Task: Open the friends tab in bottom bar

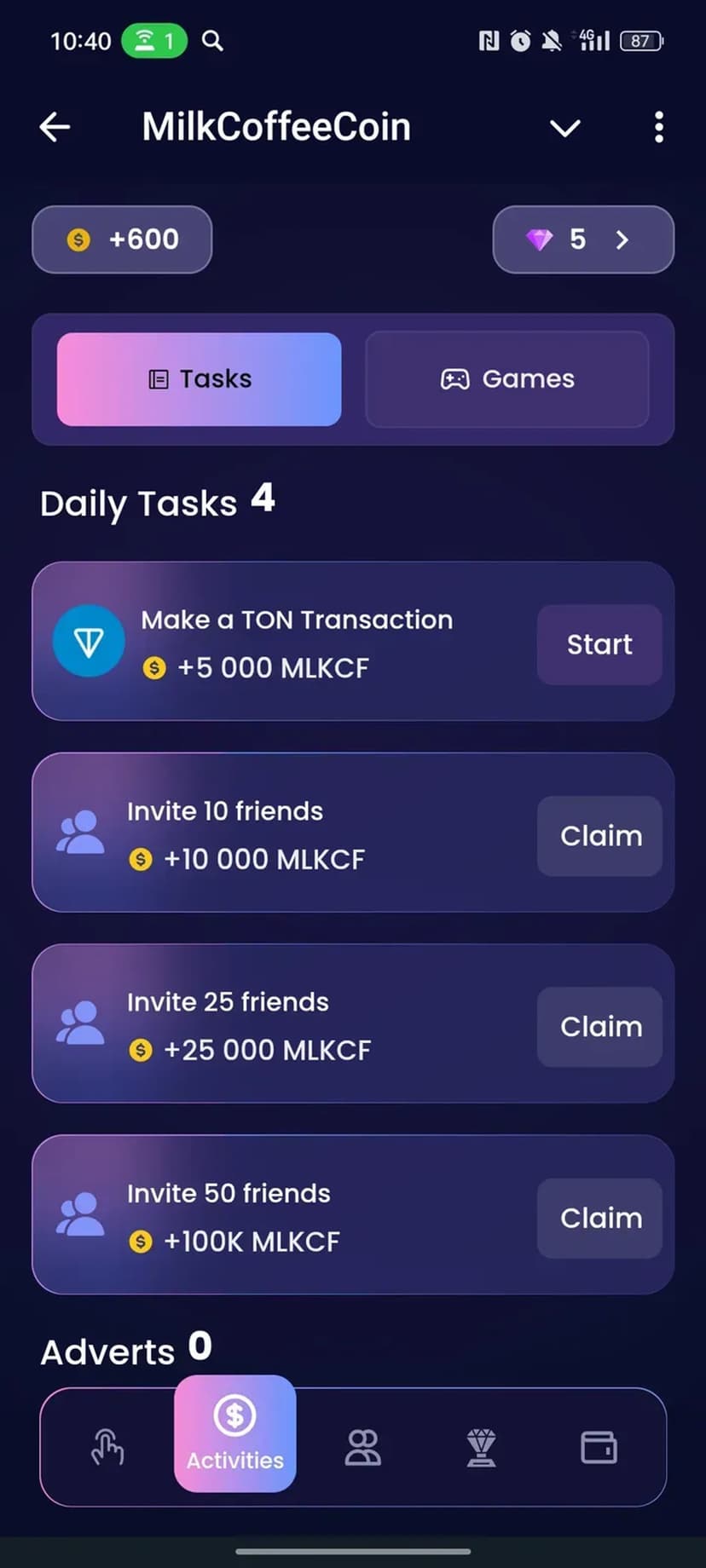Action: coord(362,1447)
